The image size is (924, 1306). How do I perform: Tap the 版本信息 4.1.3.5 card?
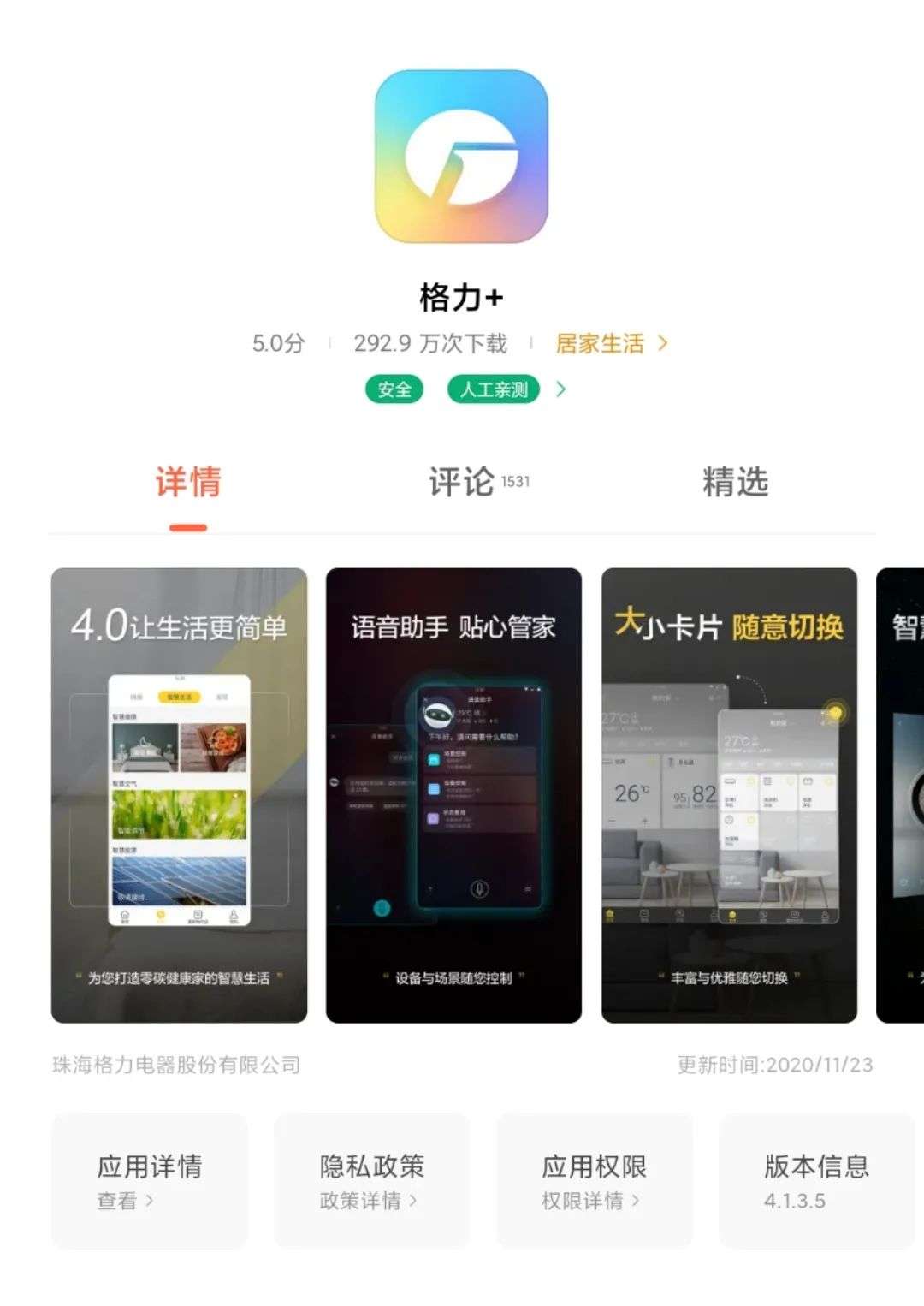(x=815, y=1181)
